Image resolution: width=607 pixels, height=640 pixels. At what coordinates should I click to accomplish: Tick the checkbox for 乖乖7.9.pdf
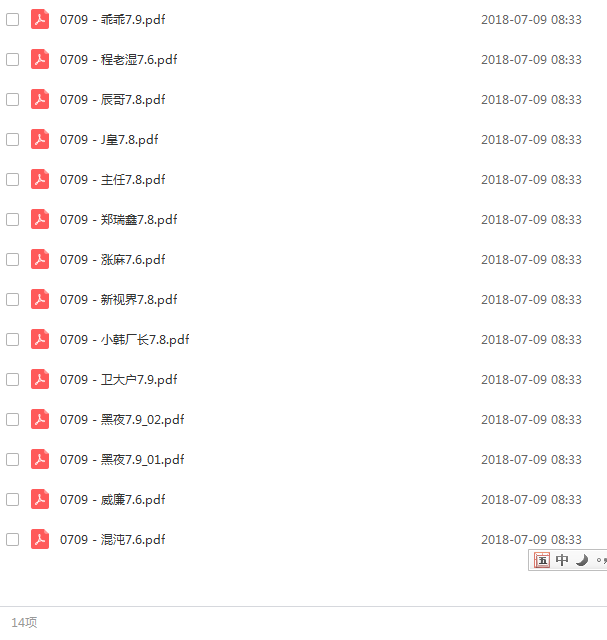13,19
